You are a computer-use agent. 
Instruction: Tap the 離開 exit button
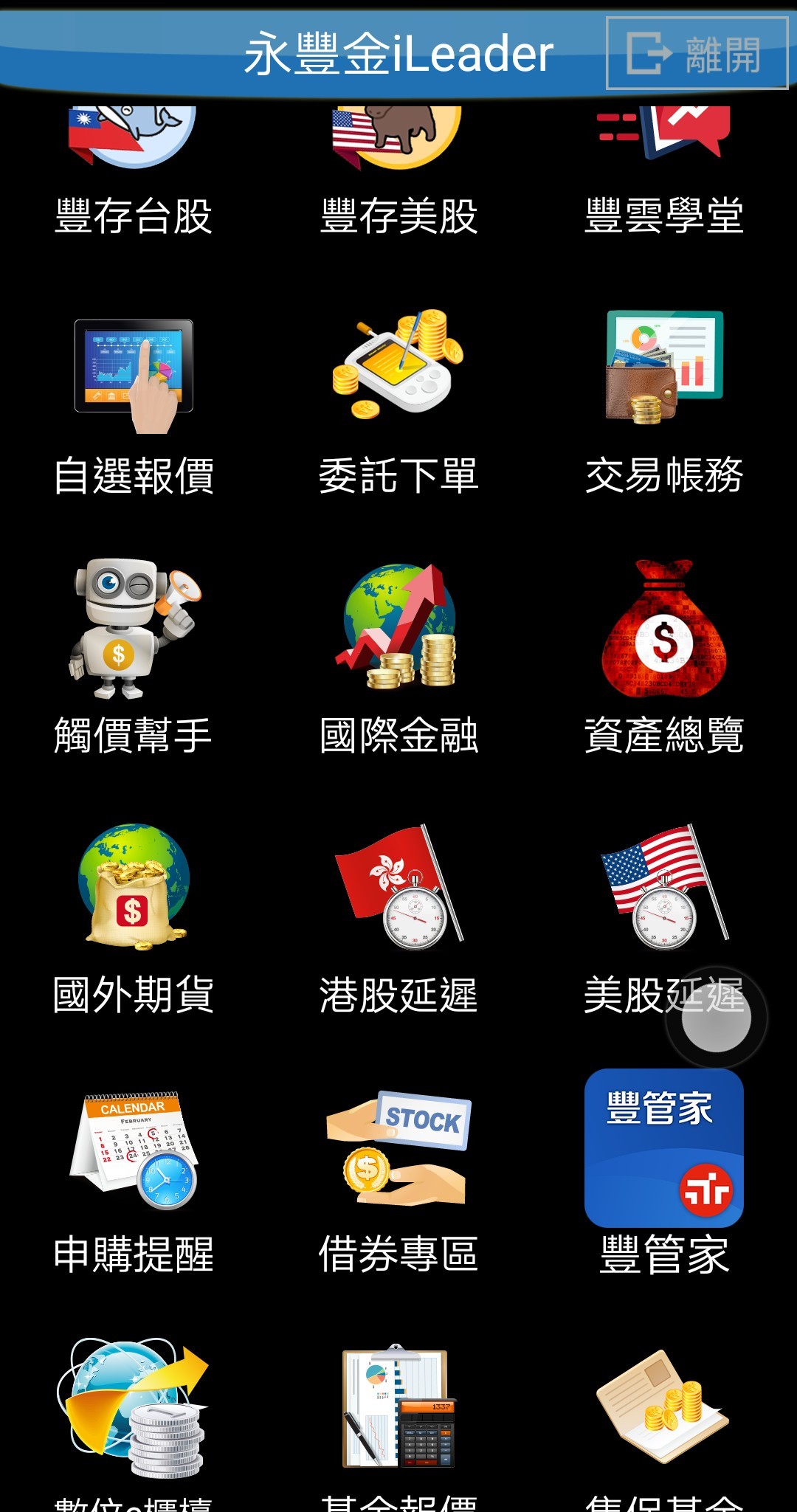click(x=697, y=53)
